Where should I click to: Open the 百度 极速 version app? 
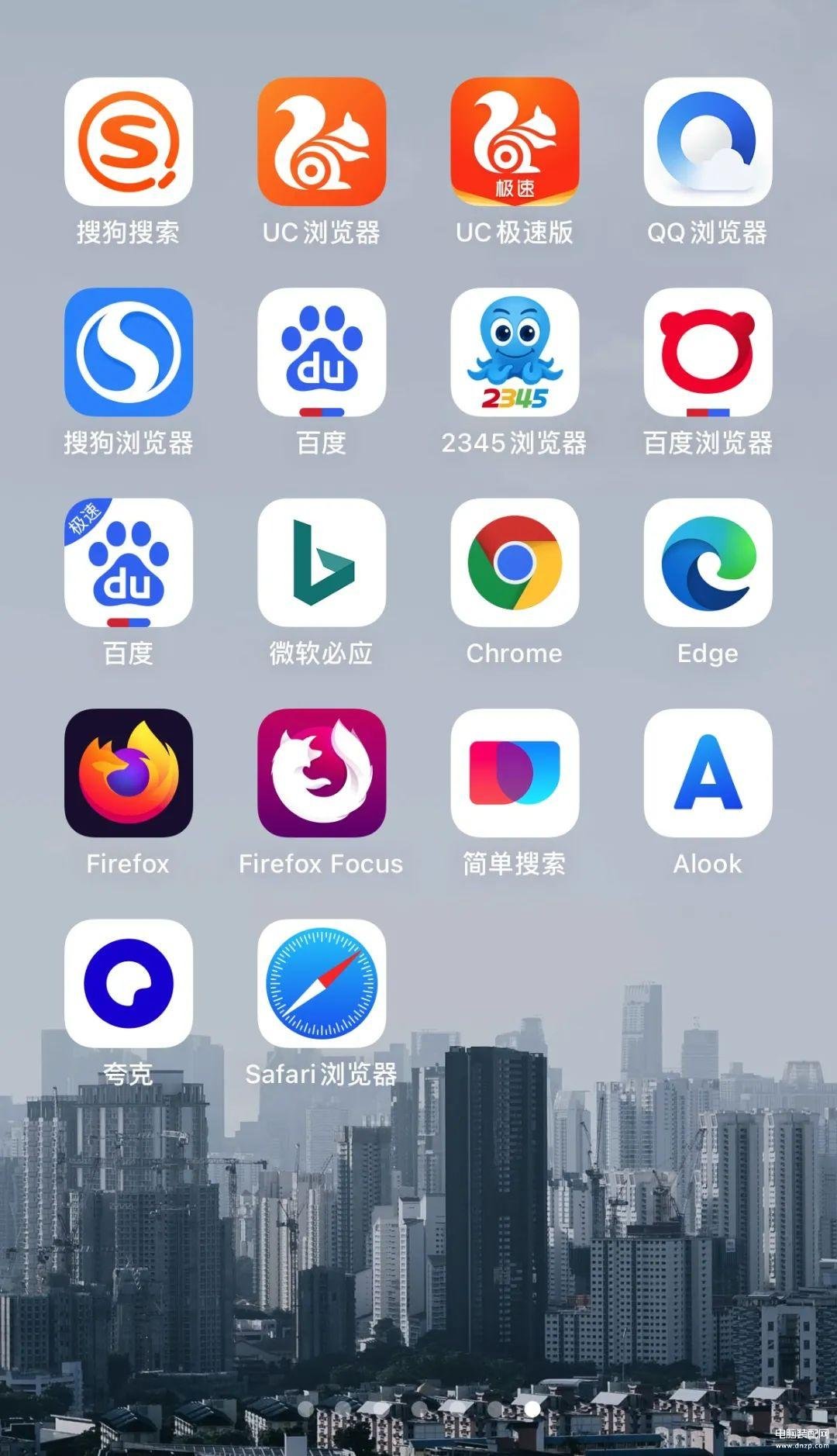click(x=128, y=563)
